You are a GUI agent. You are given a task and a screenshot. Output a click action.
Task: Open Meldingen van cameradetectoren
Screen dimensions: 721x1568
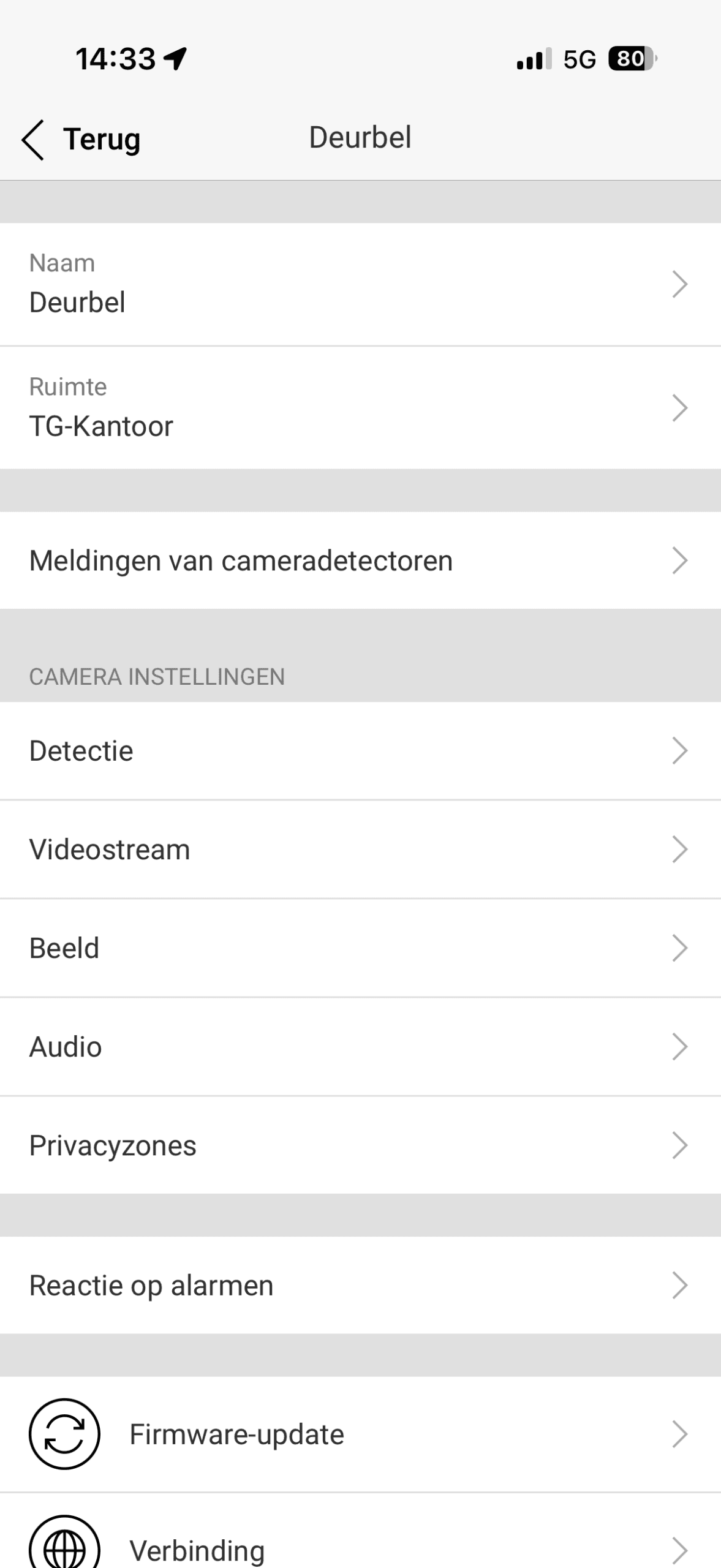[360, 560]
